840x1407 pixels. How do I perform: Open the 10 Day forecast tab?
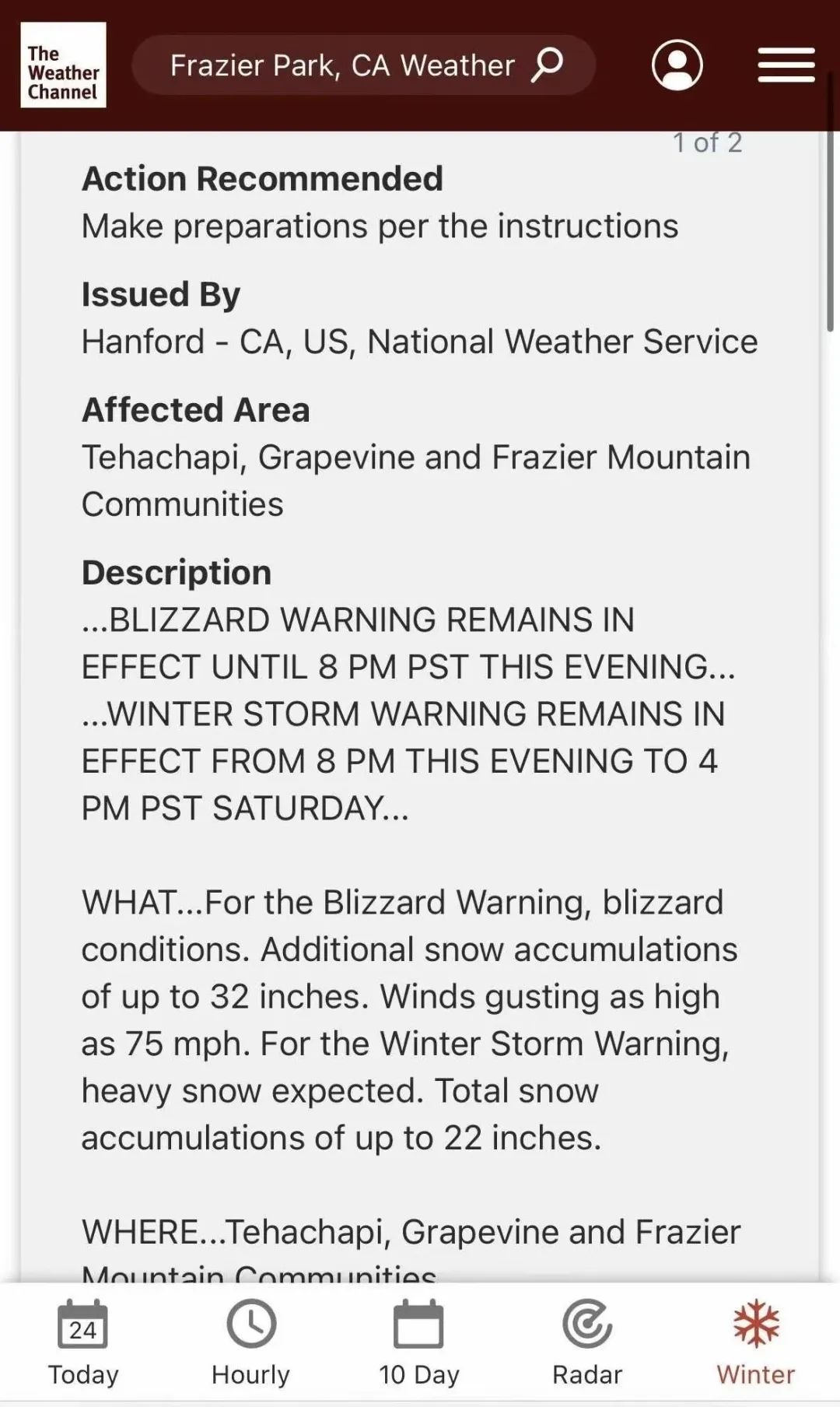coord(418,1342)
